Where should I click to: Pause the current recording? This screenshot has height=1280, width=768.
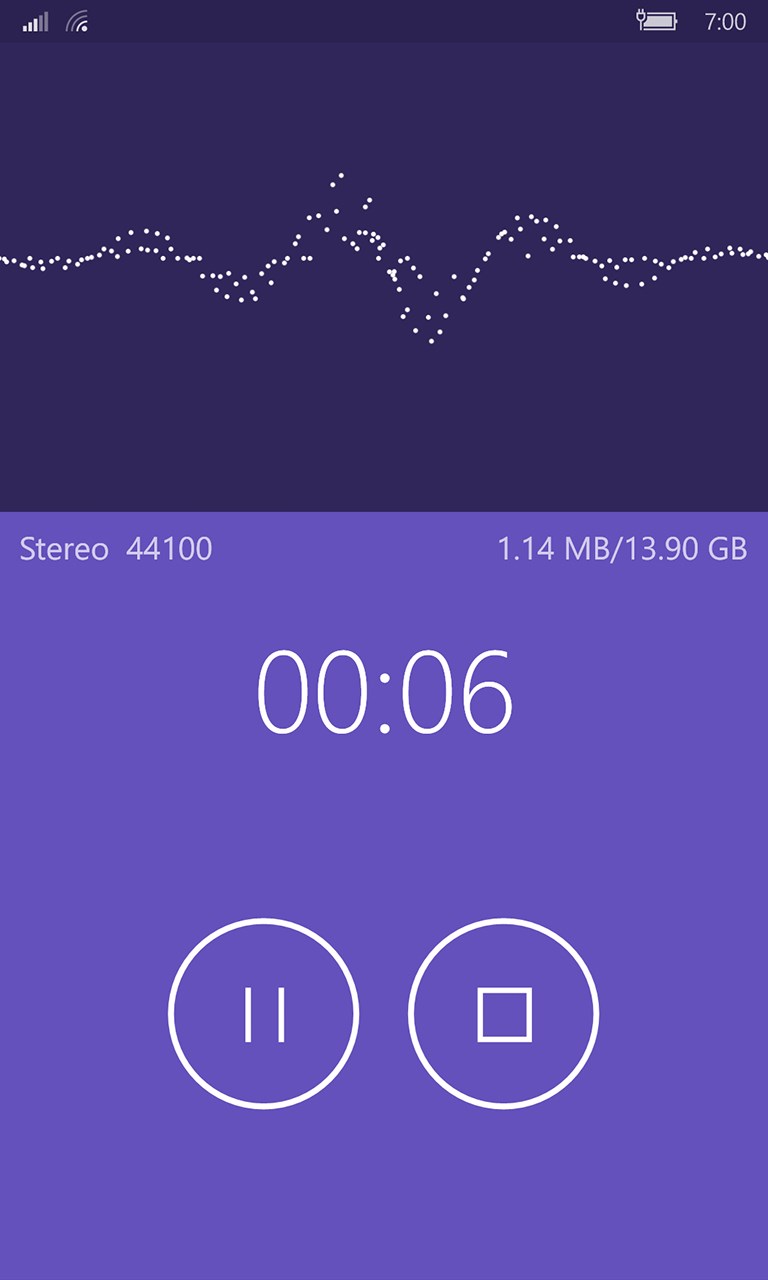(x=264, y=1014)
